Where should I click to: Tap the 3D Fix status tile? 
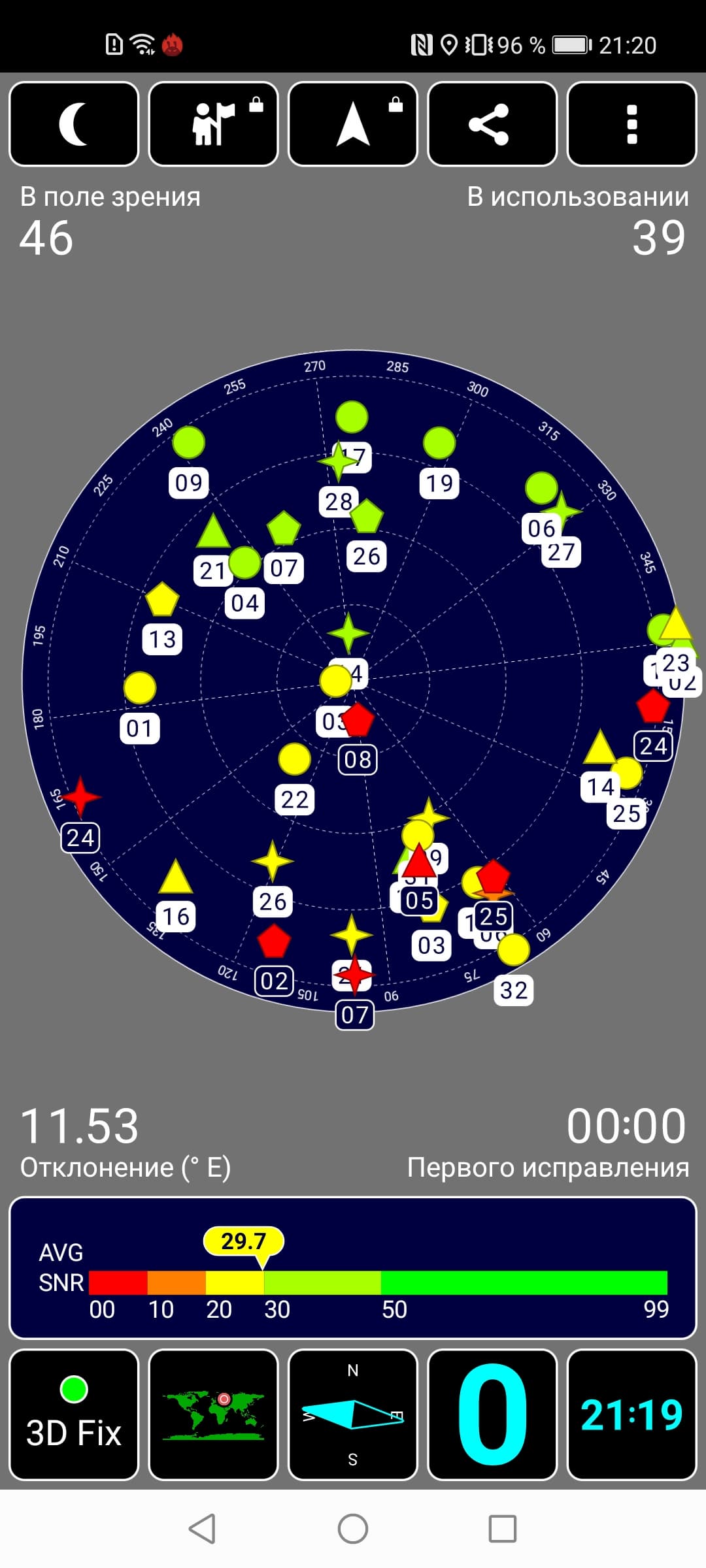pos(74,1414)
